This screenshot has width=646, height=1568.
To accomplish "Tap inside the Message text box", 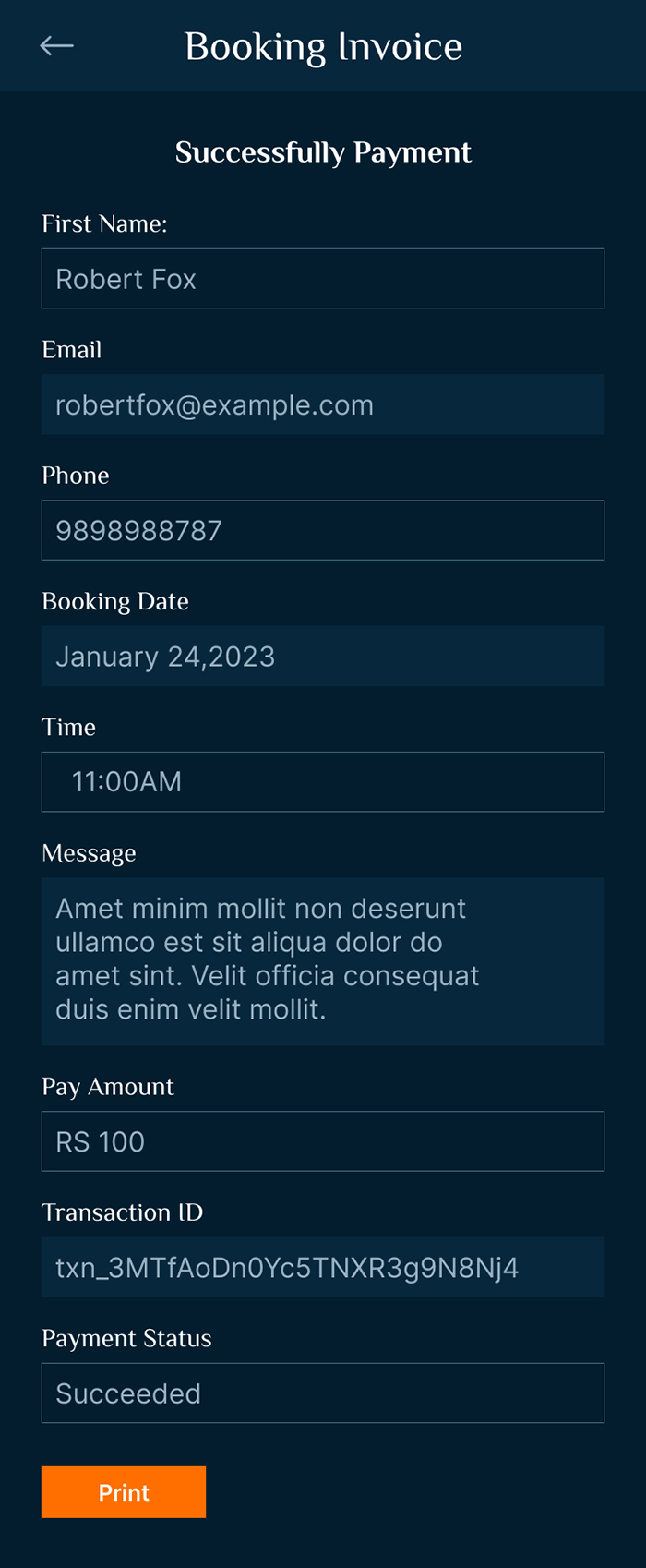I will point(323,960).
